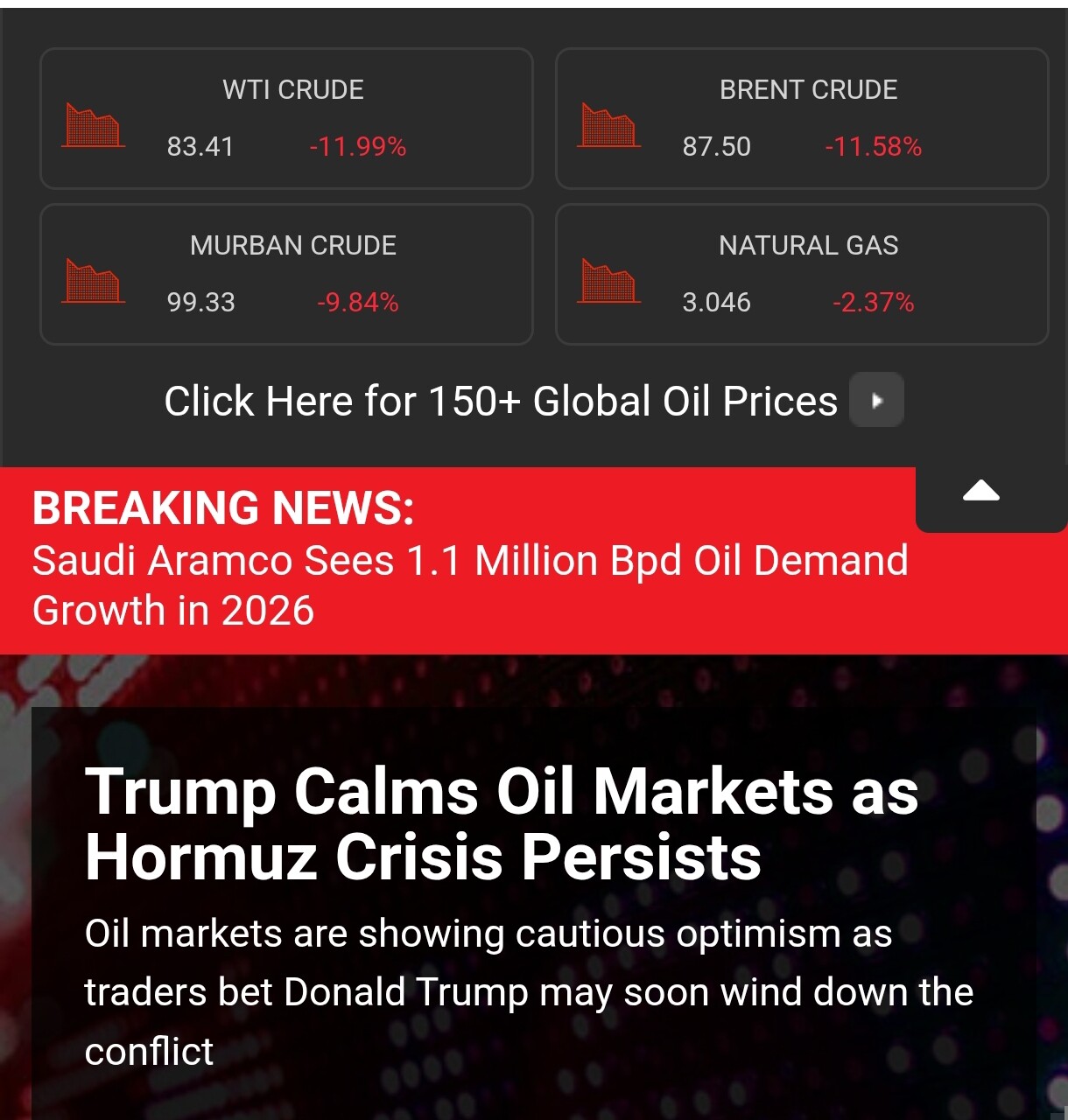View Brent Crude price details
1068x1120 pixels.
tap(802, 119)
